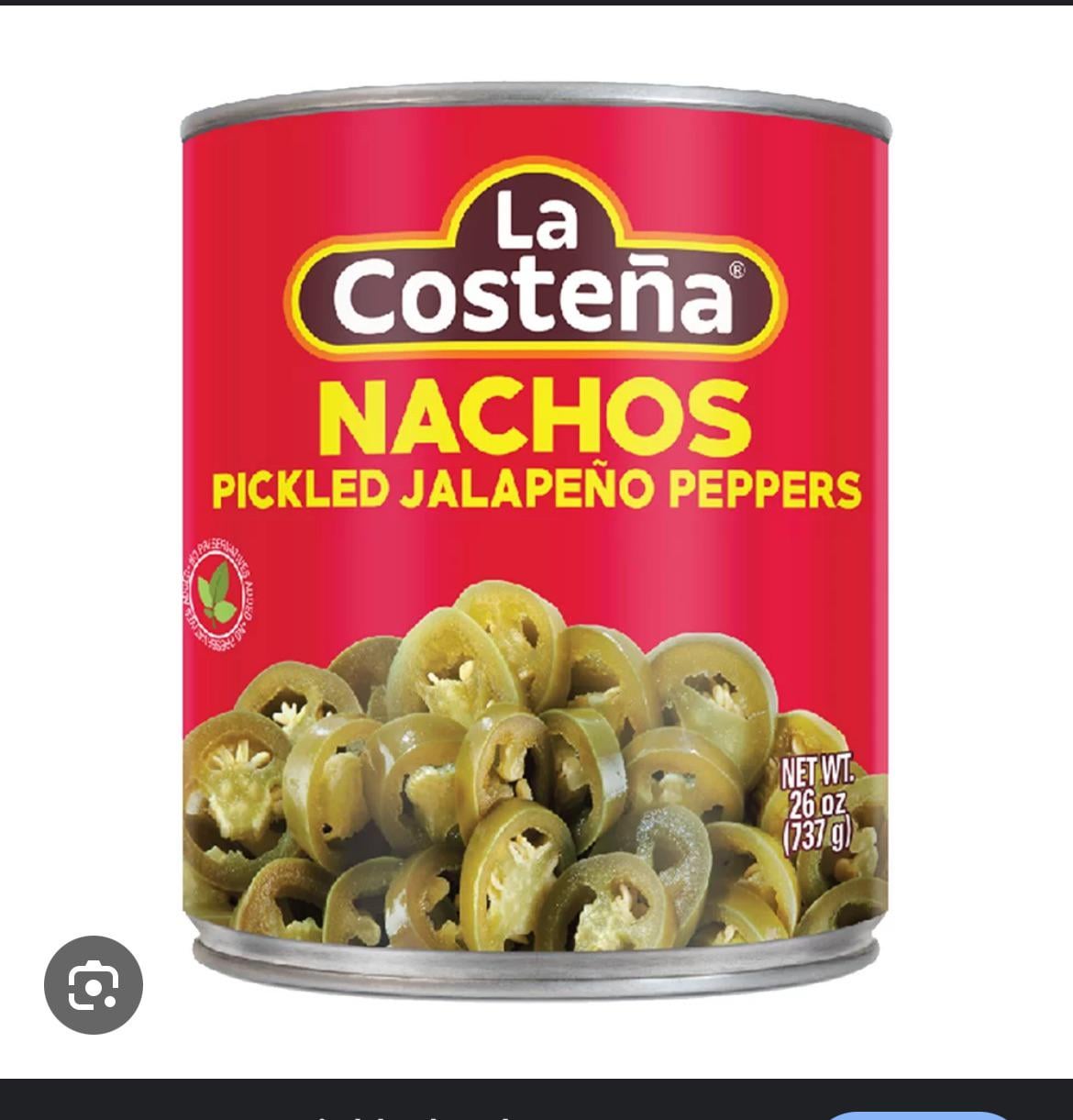
Task: Open the La Costeña jalapeño can image
Action: coord(535,550)
